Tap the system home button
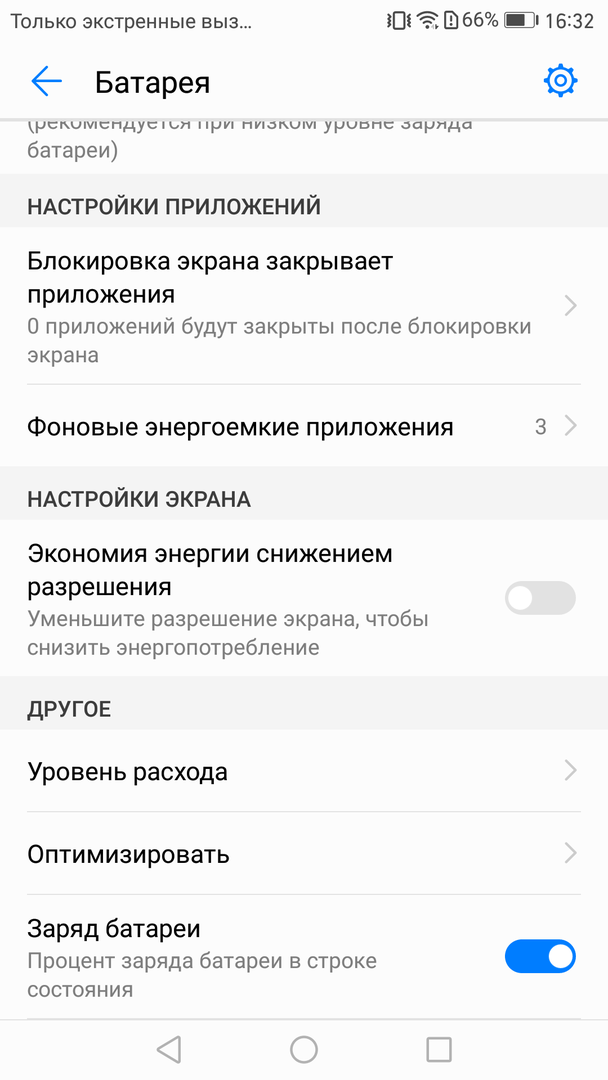 coord(304,1049)
